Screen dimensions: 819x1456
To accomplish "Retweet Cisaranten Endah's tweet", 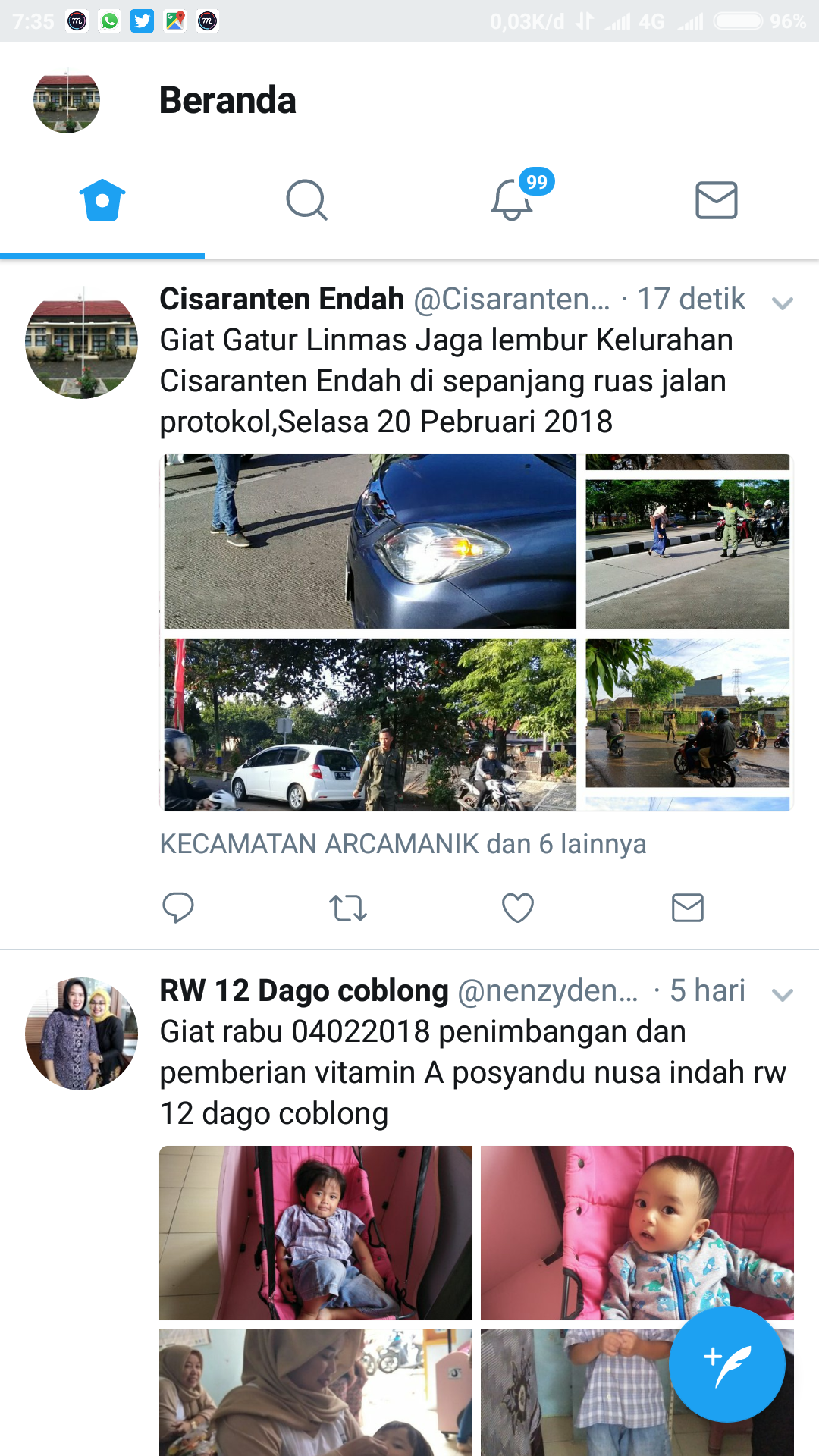I will point(348,907).
